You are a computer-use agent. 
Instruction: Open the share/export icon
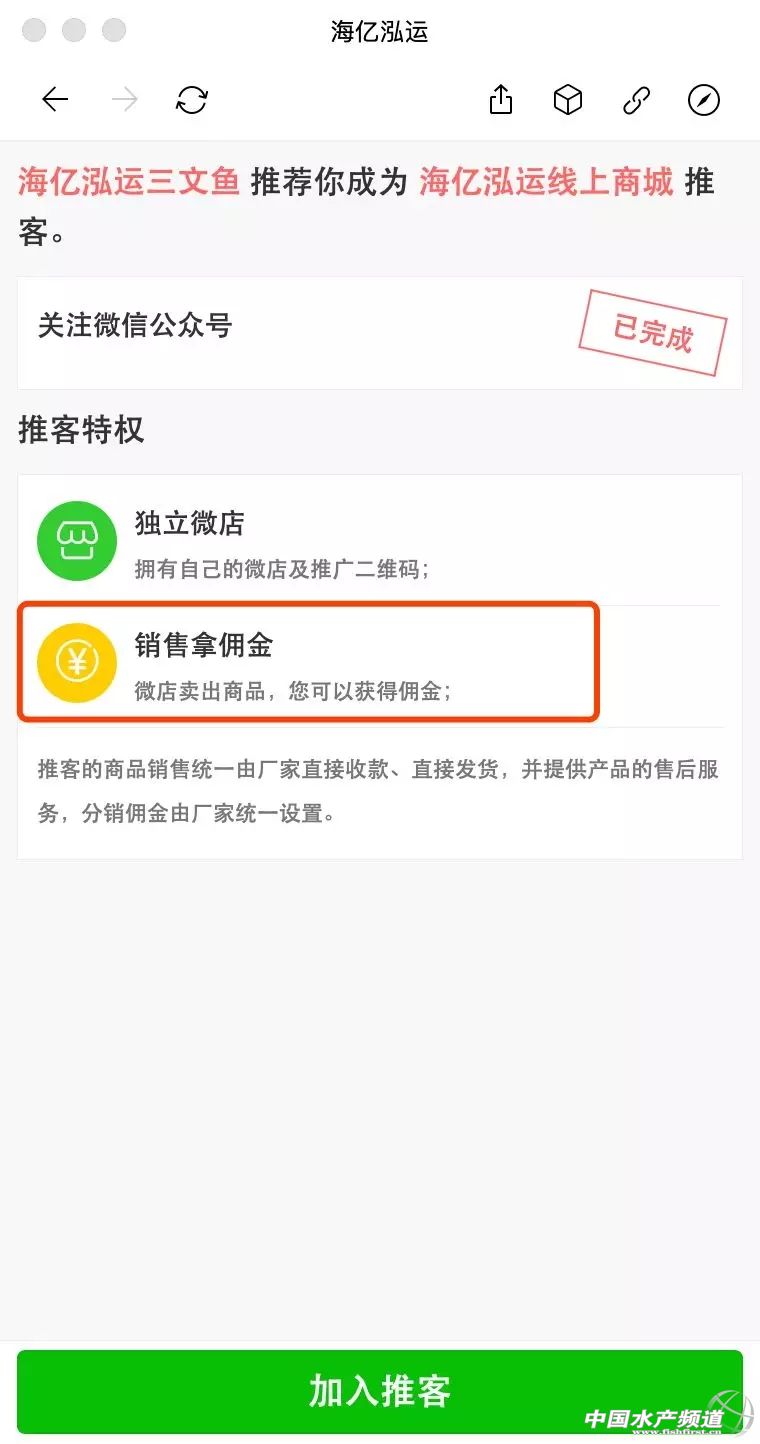coord(500,100)
